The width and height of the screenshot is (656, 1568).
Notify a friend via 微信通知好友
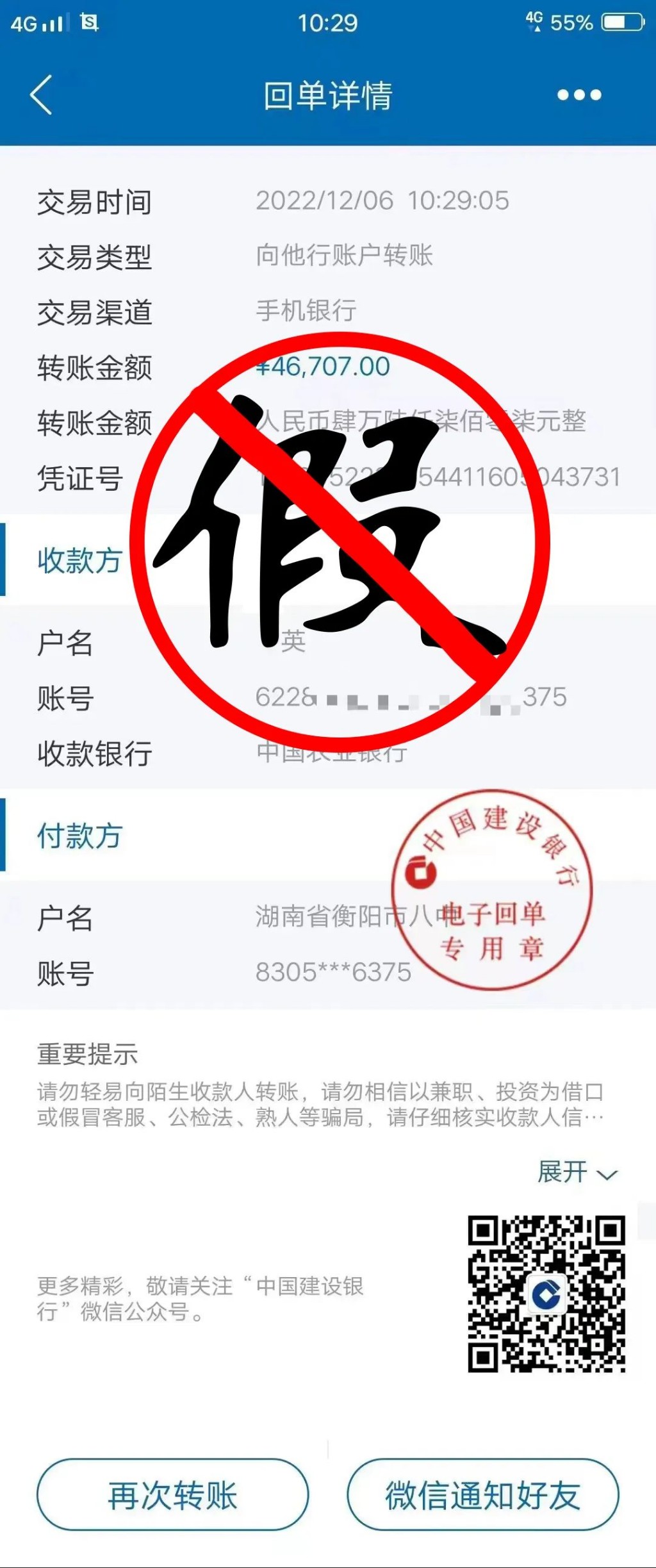(x=482, y=1495)
